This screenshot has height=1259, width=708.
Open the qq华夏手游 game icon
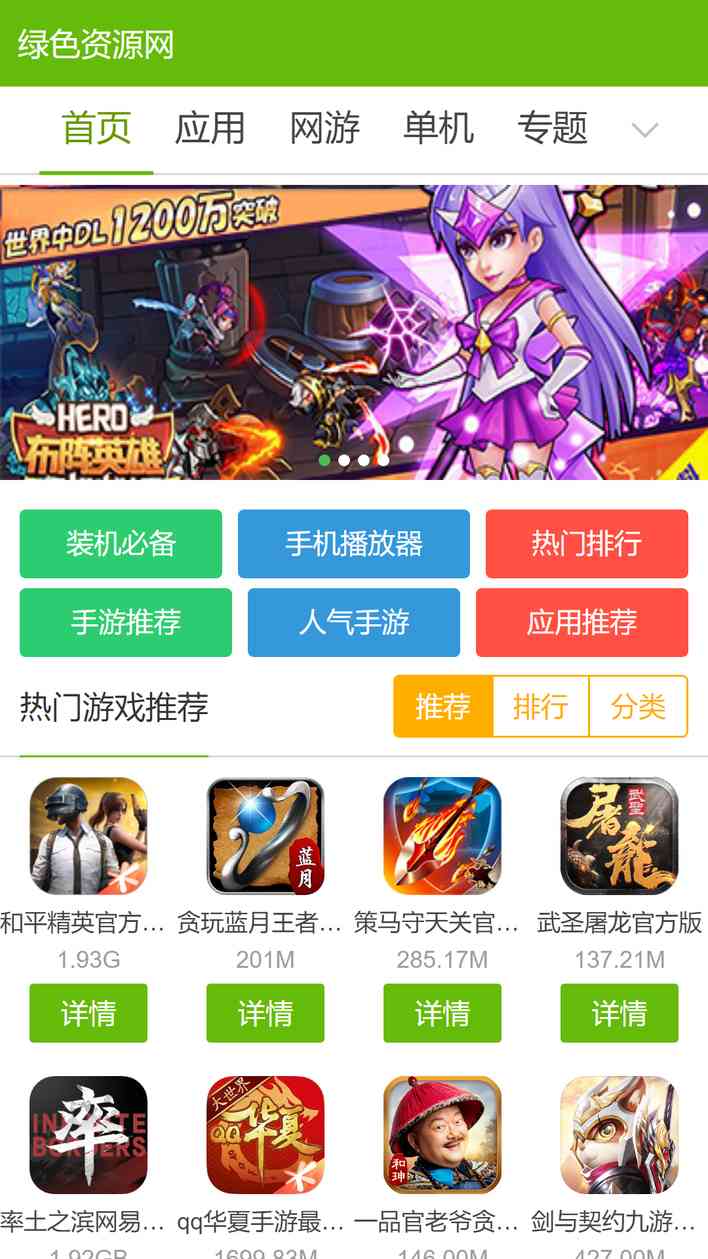265,1135
